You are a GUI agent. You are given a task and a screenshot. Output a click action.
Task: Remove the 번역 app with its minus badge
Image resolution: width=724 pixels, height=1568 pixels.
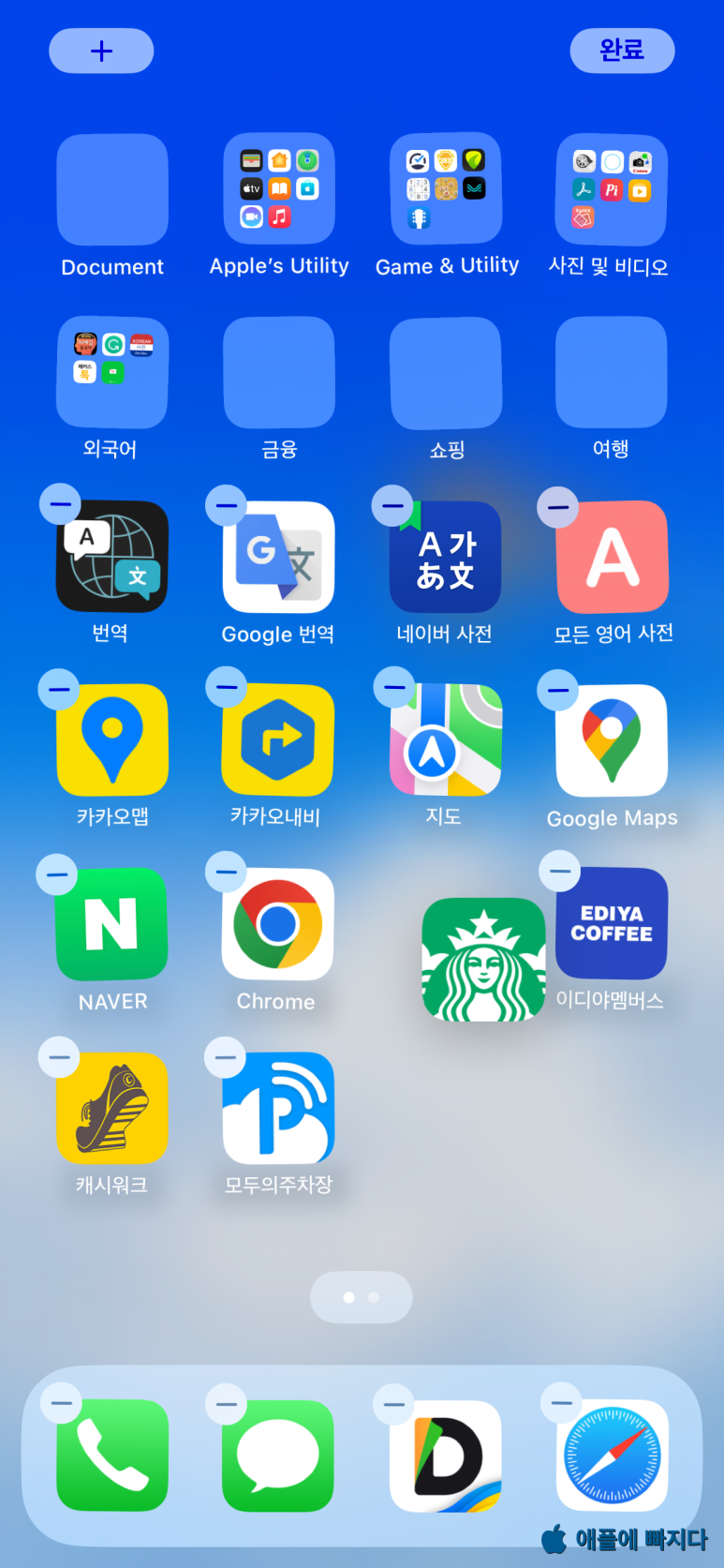[x=60, y=504]
